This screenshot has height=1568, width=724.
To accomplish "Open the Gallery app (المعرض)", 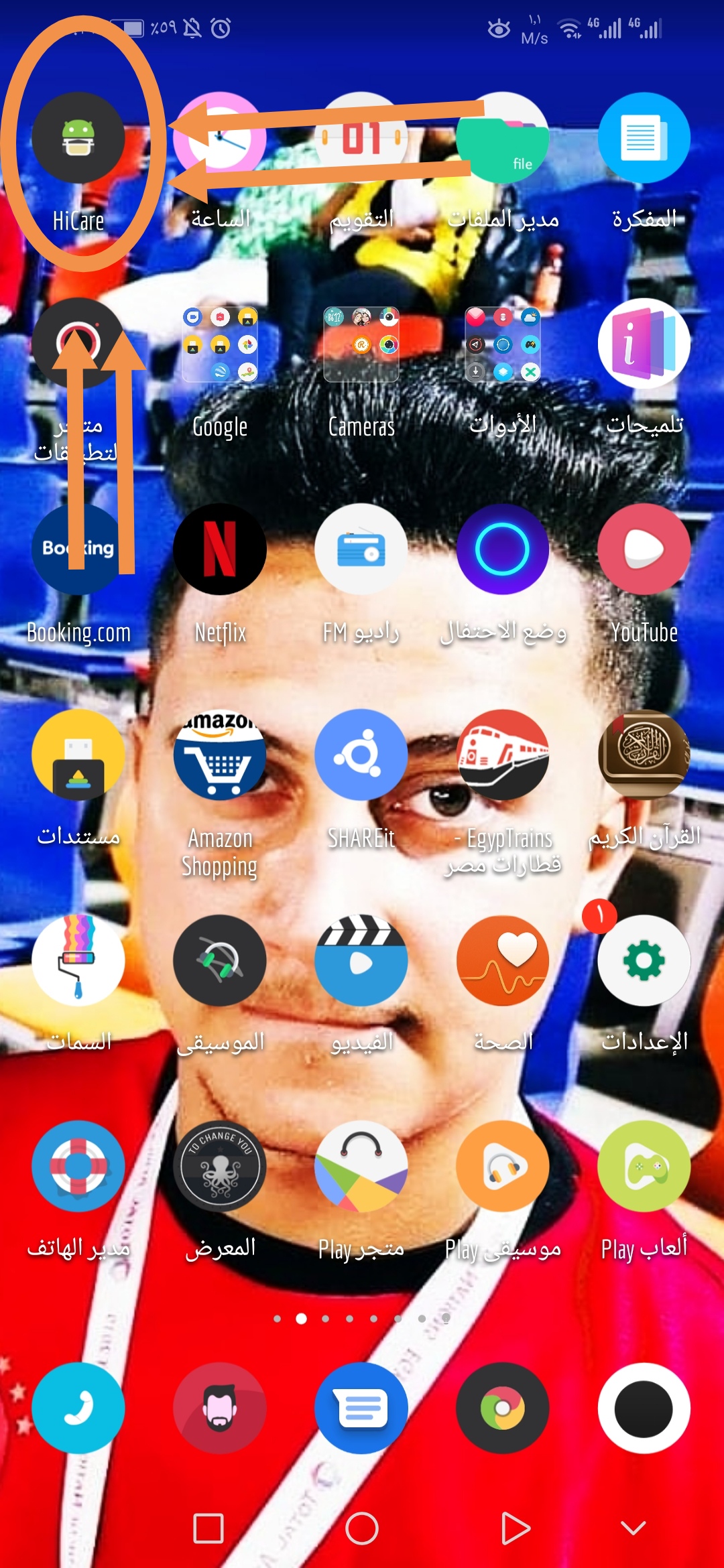I will pos(220,1167).
